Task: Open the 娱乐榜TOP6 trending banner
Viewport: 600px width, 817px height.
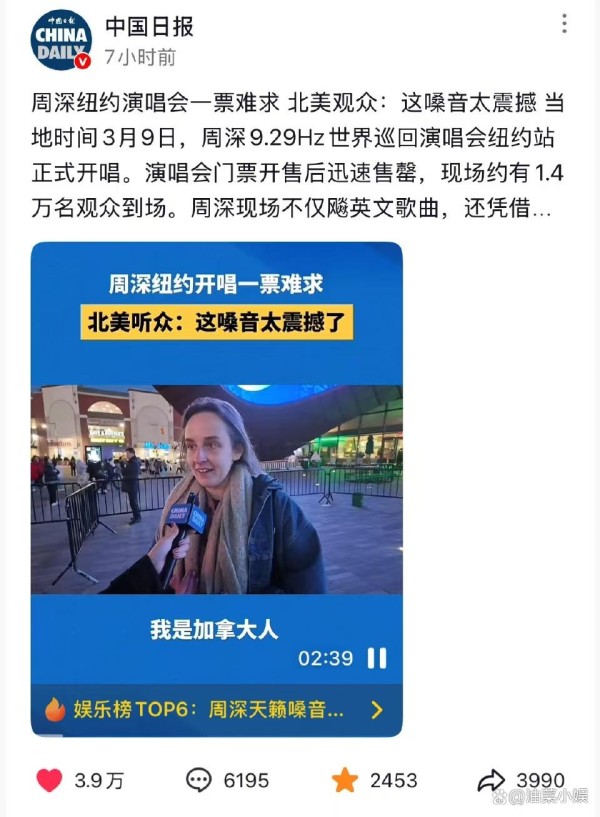Action: click(216, 710)
